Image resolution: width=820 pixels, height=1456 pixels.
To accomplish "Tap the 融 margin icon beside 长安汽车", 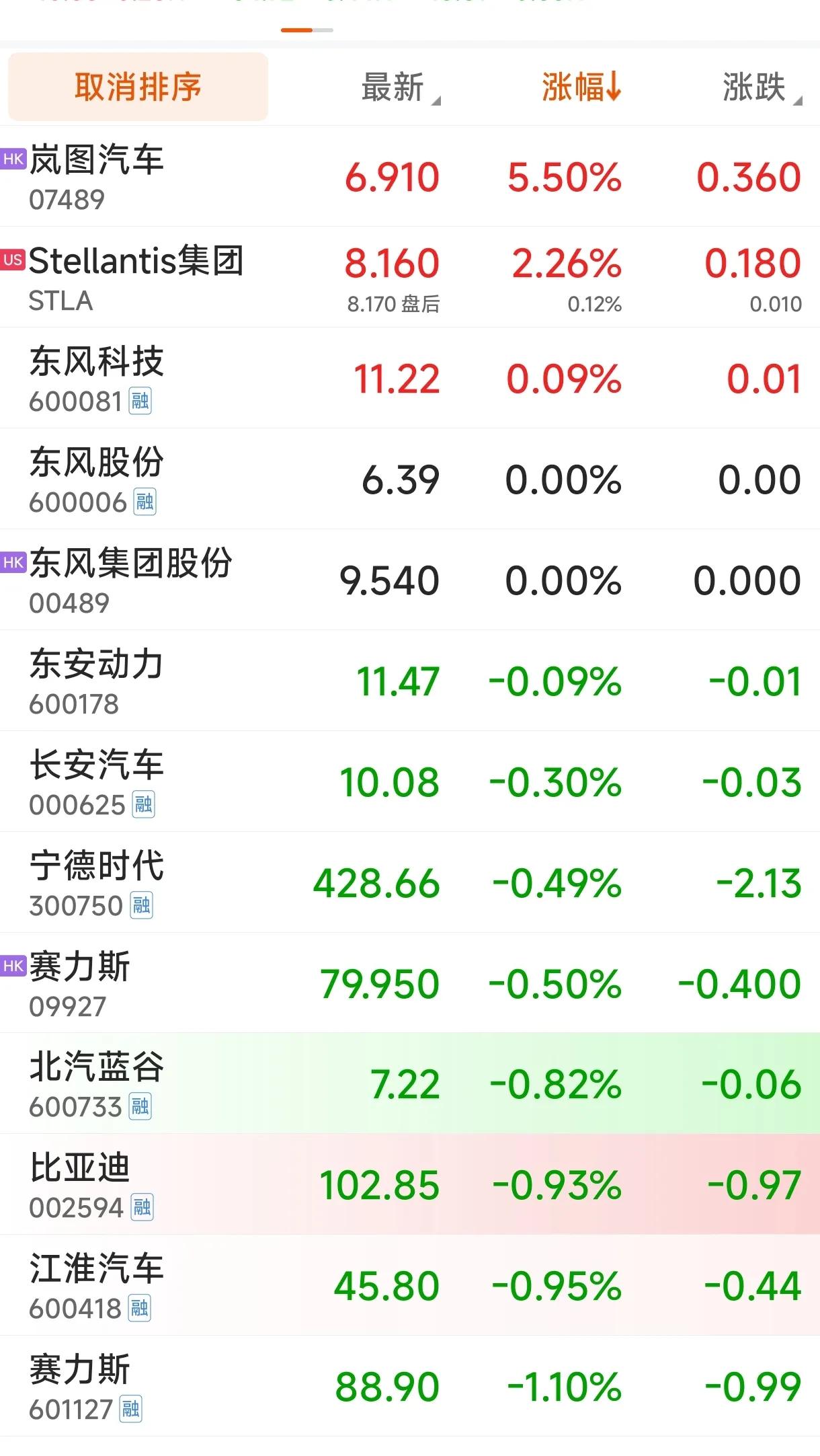I will tap(143, 804).
